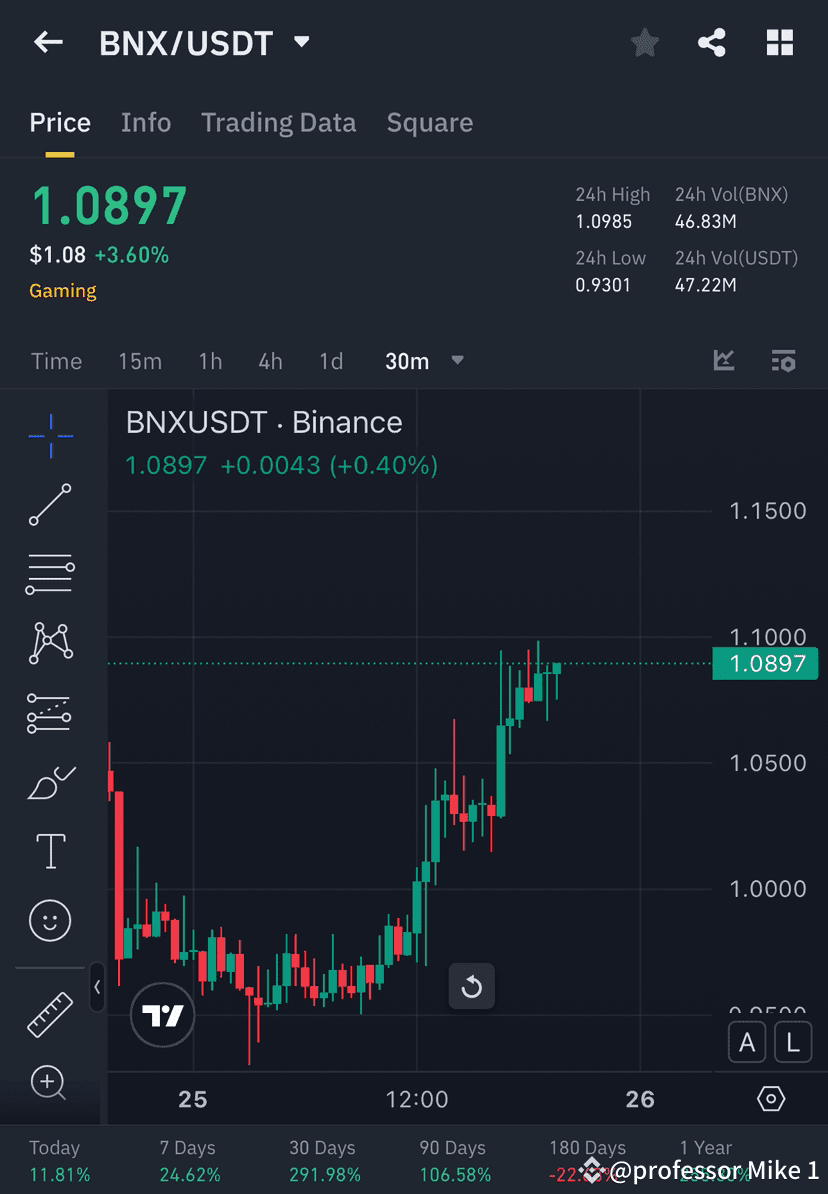Select the brush drawing tool
The image size is (828, 1194).
click(50, 781)
